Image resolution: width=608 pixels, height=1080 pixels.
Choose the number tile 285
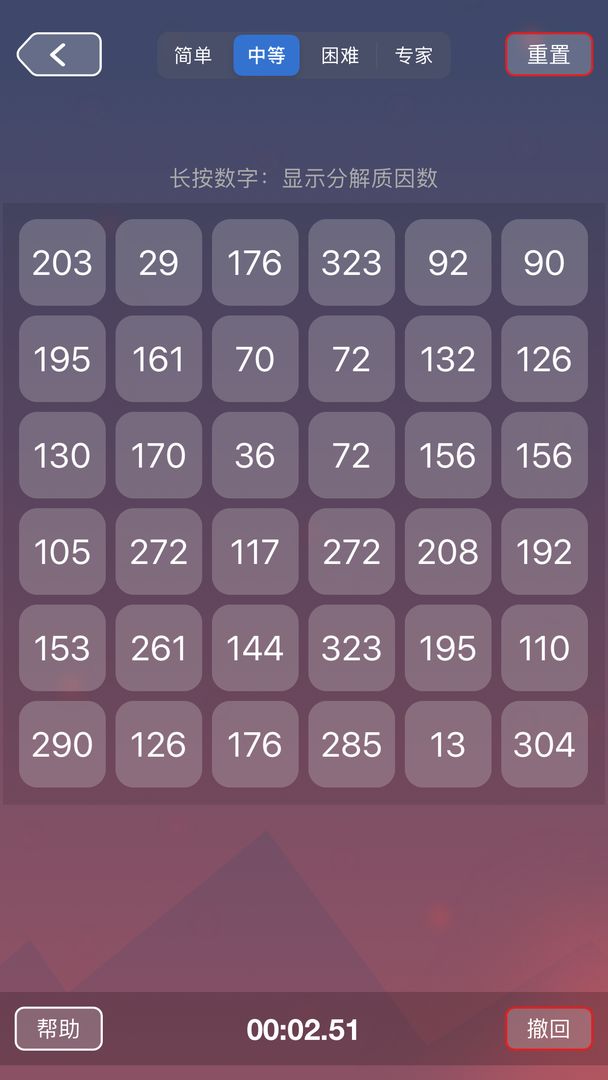coord(351,745)
